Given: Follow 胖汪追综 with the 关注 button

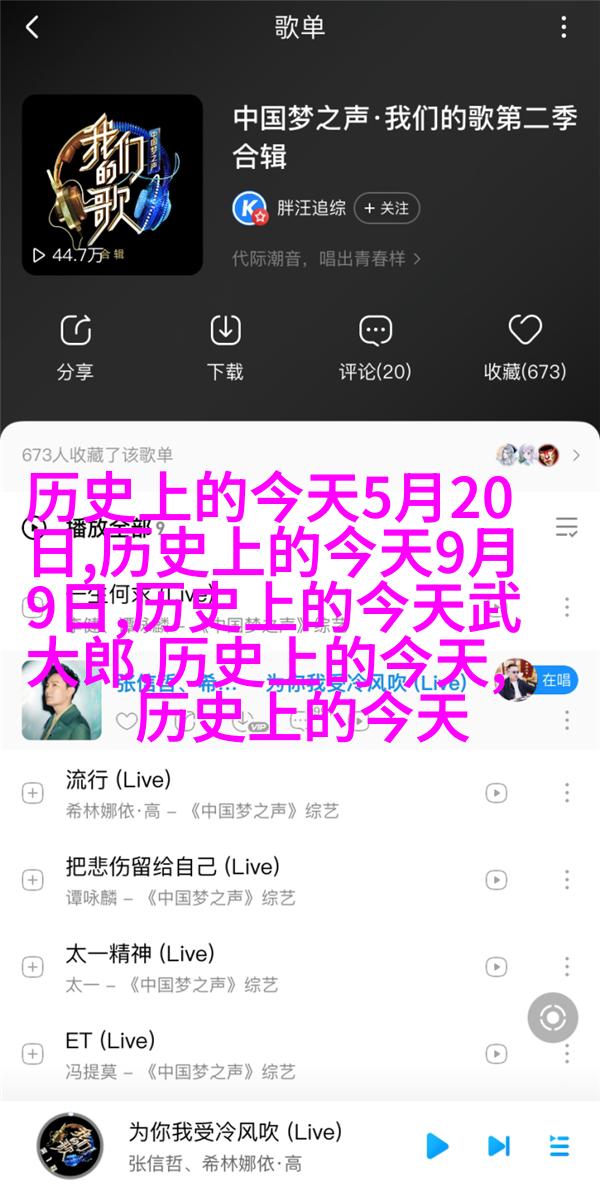Looking at the screenshot, I should coord(387,208).
